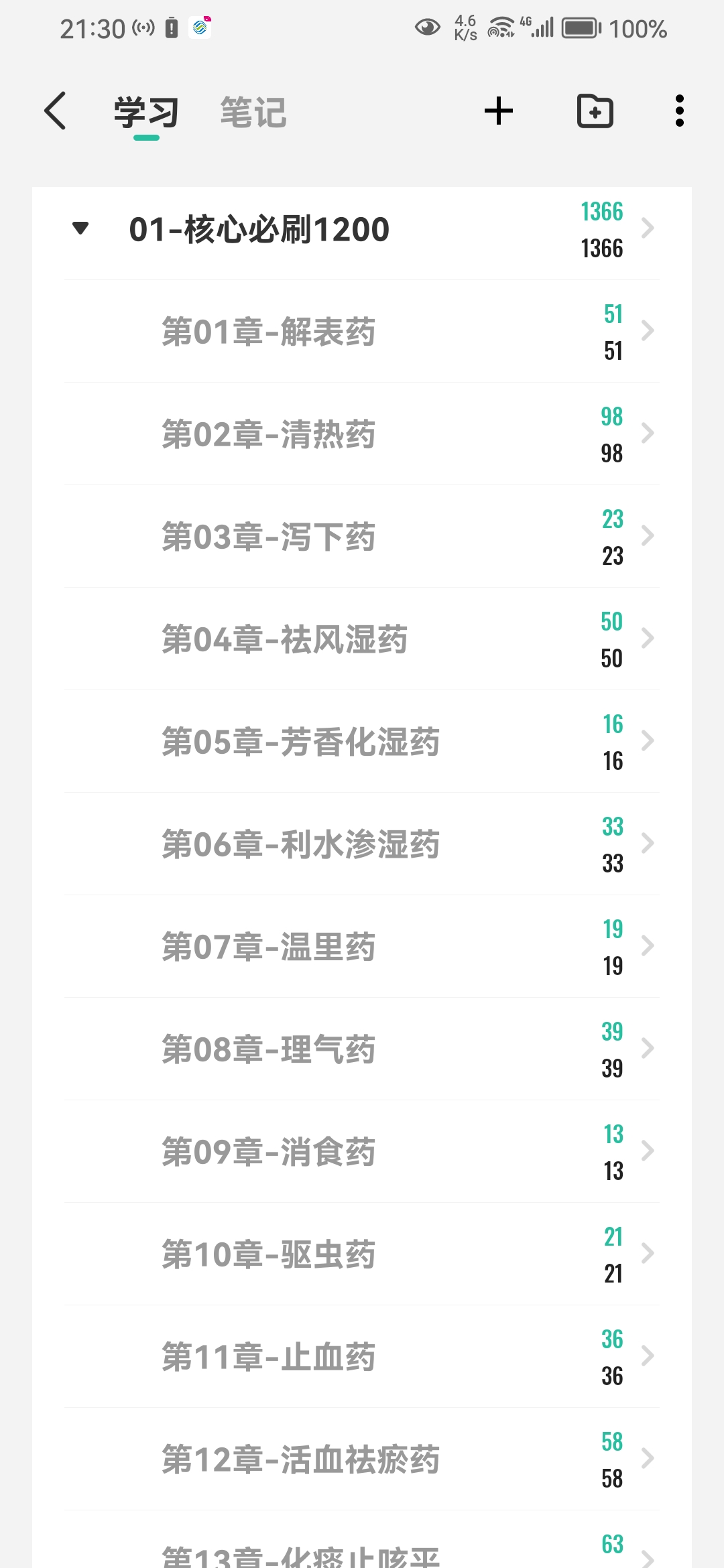
Task: Open 第06章-利水渗湿药
Action: (x=362, y=844)
